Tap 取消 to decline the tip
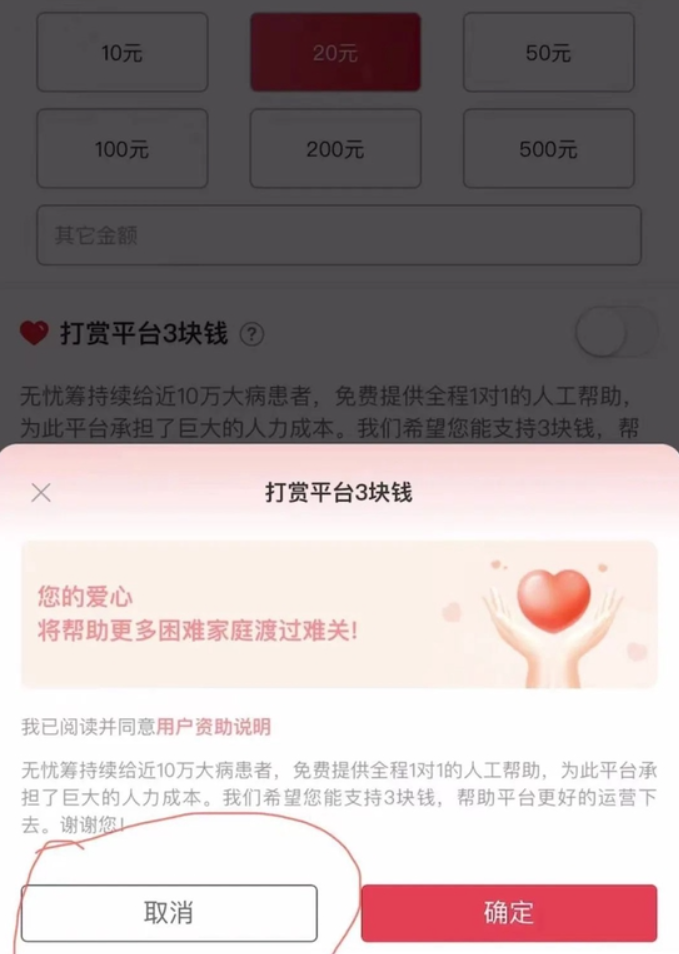 [x=169, y=913]
